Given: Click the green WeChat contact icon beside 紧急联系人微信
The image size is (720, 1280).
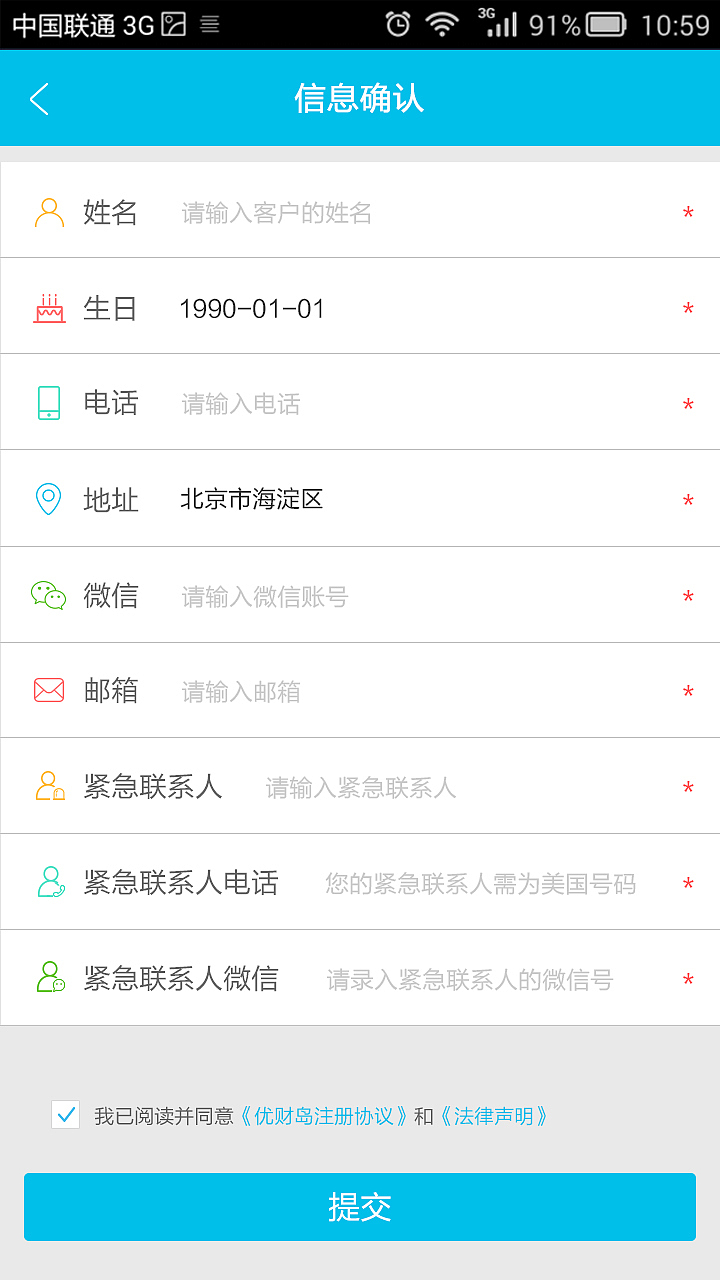Looking at the screenshot, I should (50, 978).
